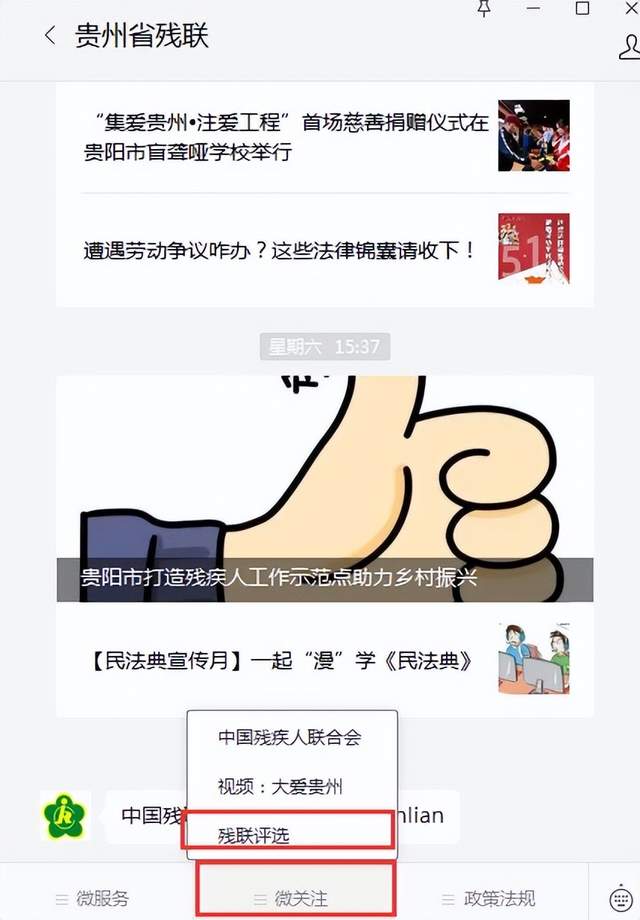Go back from 贵州省残联 chat
Viewport: 640px width, 920px height.
point(50,37)
